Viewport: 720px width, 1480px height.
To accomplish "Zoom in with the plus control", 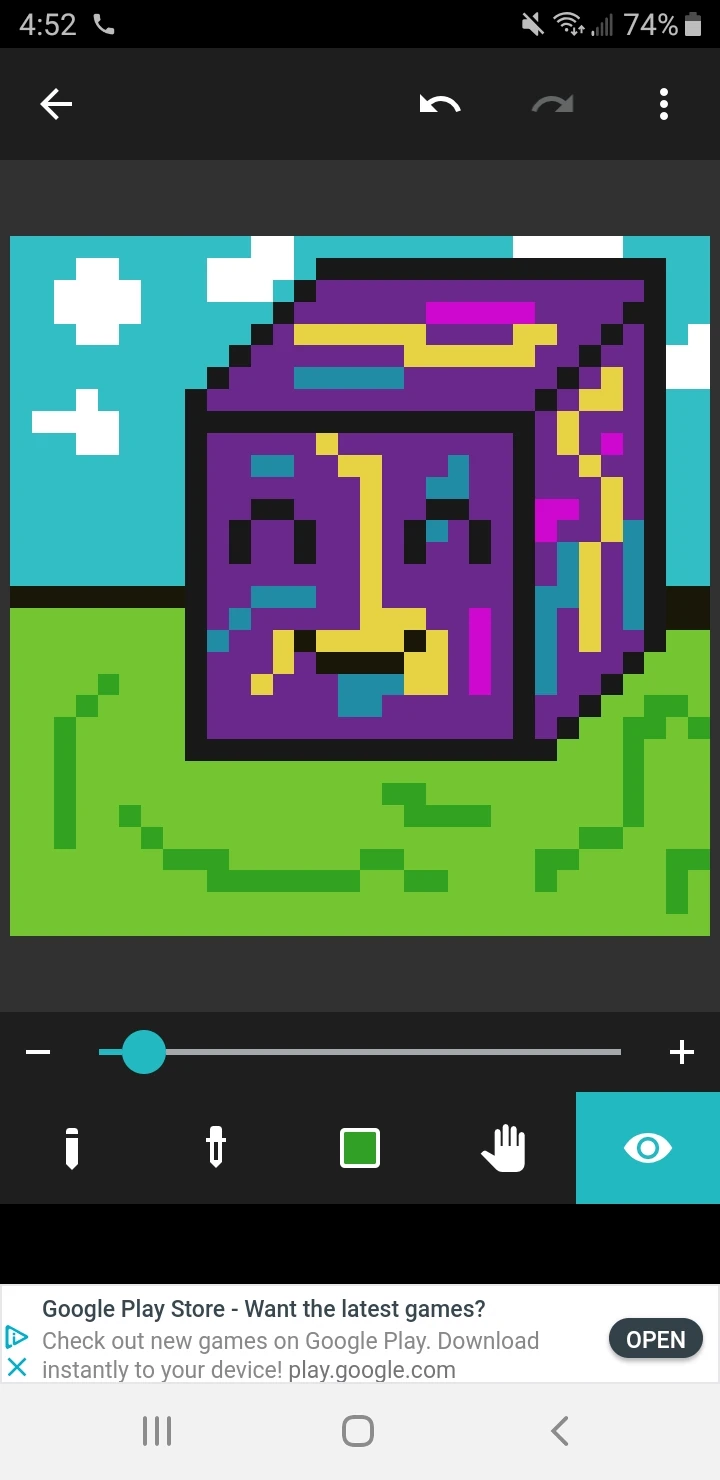I will pos(681,1051).
